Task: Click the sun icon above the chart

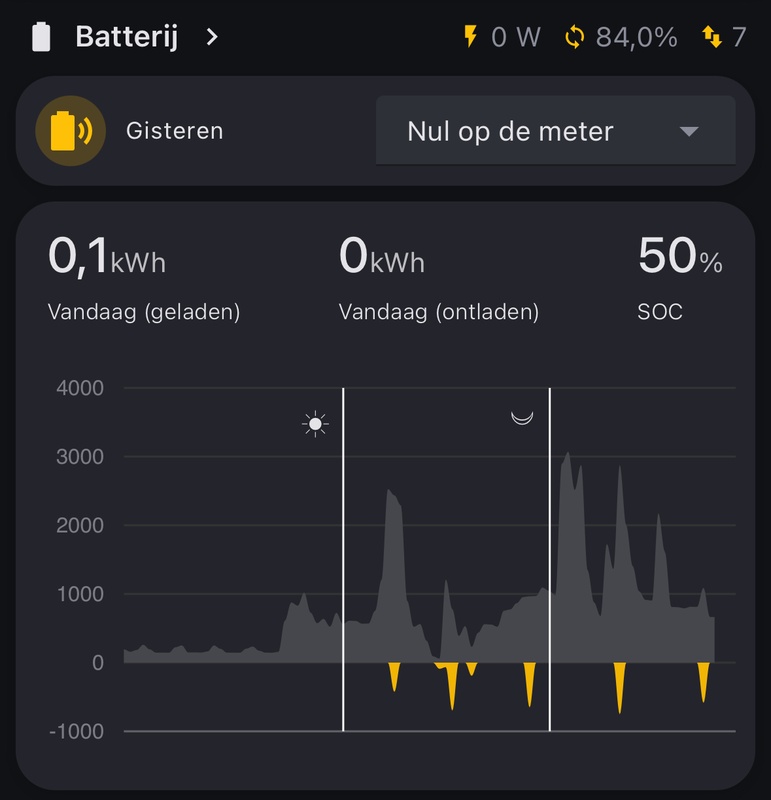Action: pos(313,423)
